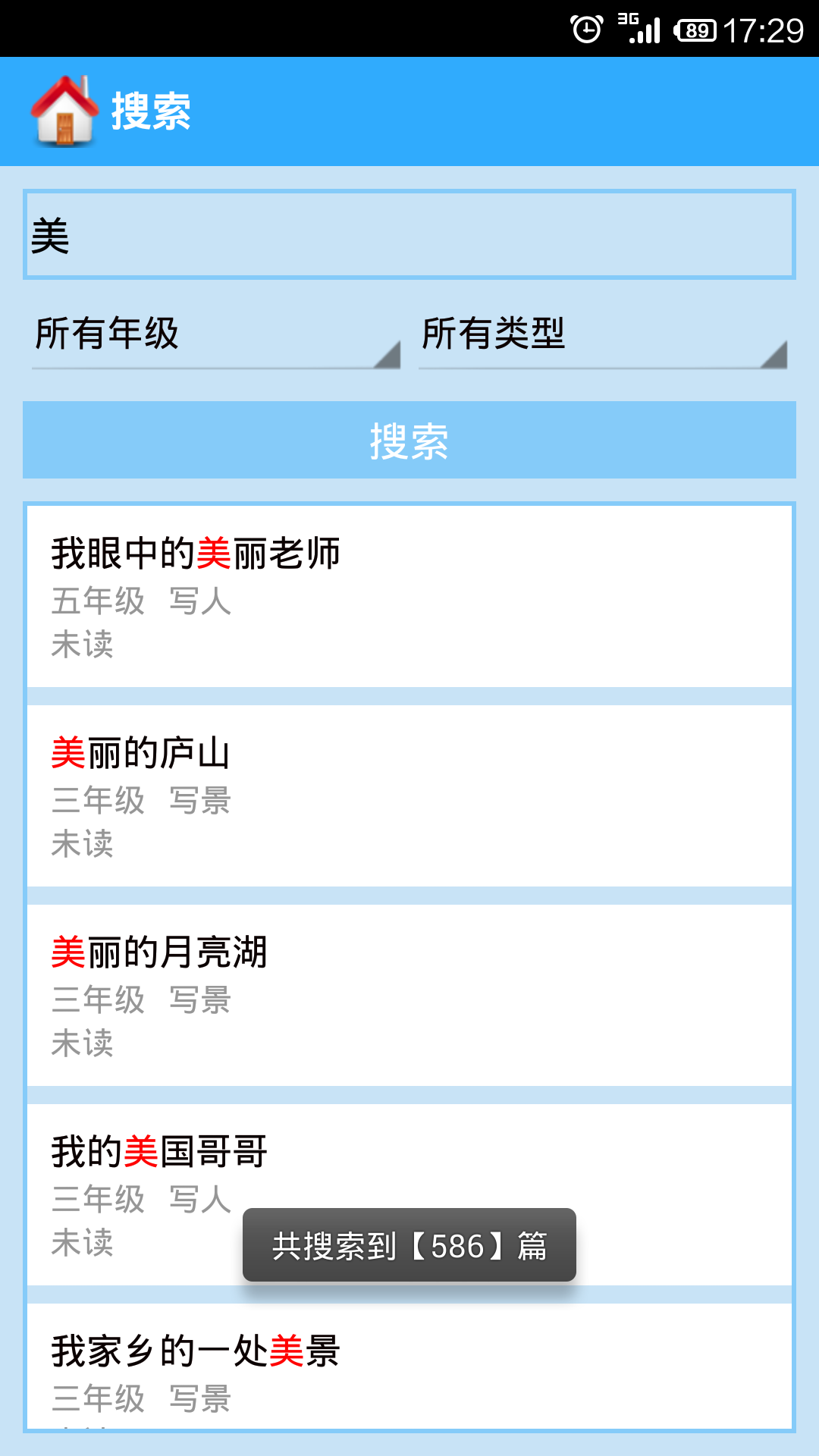This screenshot has width=819, height=1456.
Task: Dismiss the 共搜索到586篇 toast message
Action: 409,1244
